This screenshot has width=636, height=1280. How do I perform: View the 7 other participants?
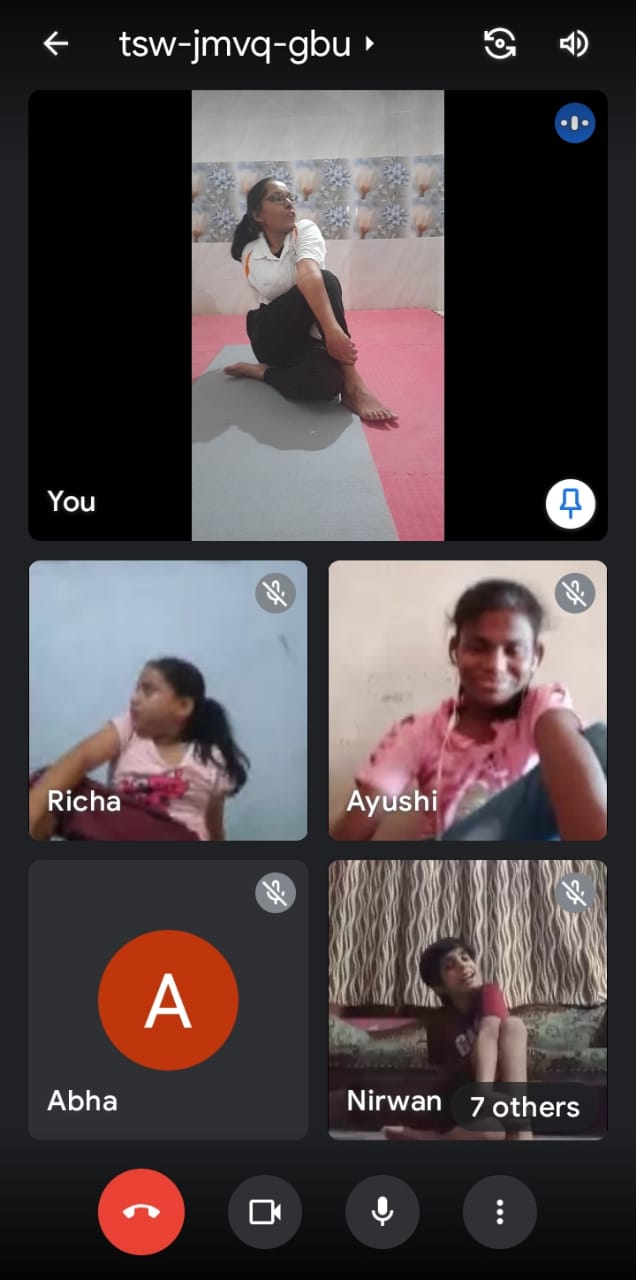[525, 1107]
